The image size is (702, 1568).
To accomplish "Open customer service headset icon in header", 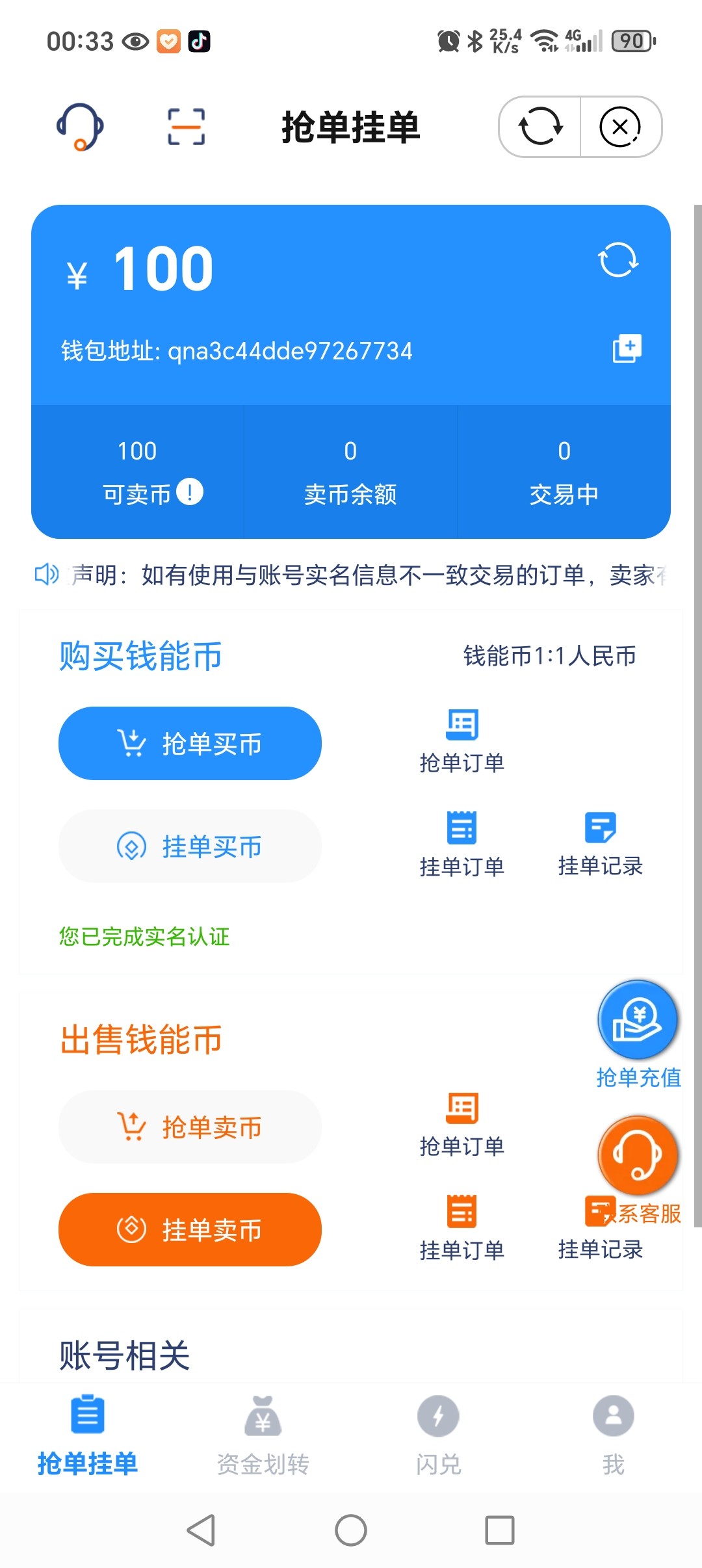I will [80, 127].
